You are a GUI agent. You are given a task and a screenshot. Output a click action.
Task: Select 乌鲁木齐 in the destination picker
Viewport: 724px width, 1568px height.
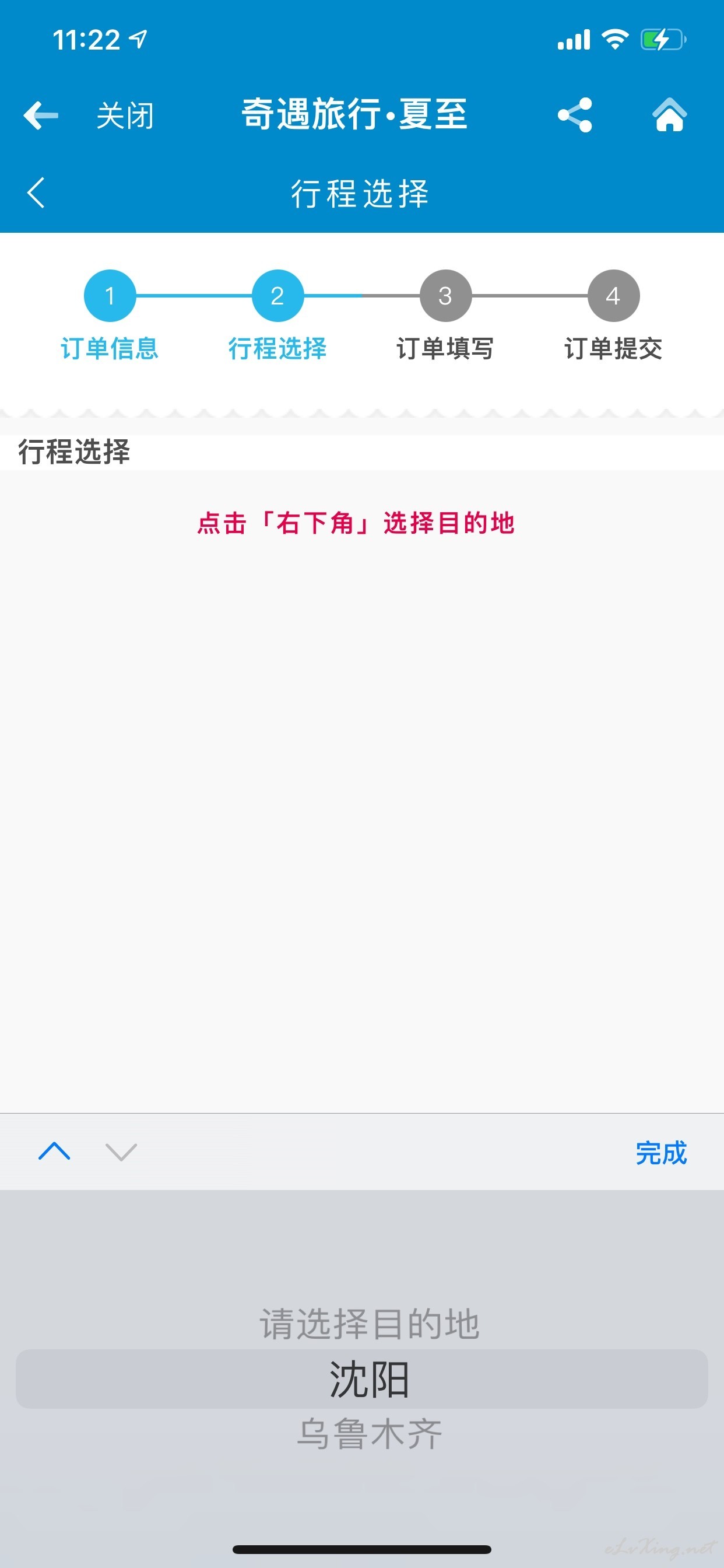(368, 1433)
